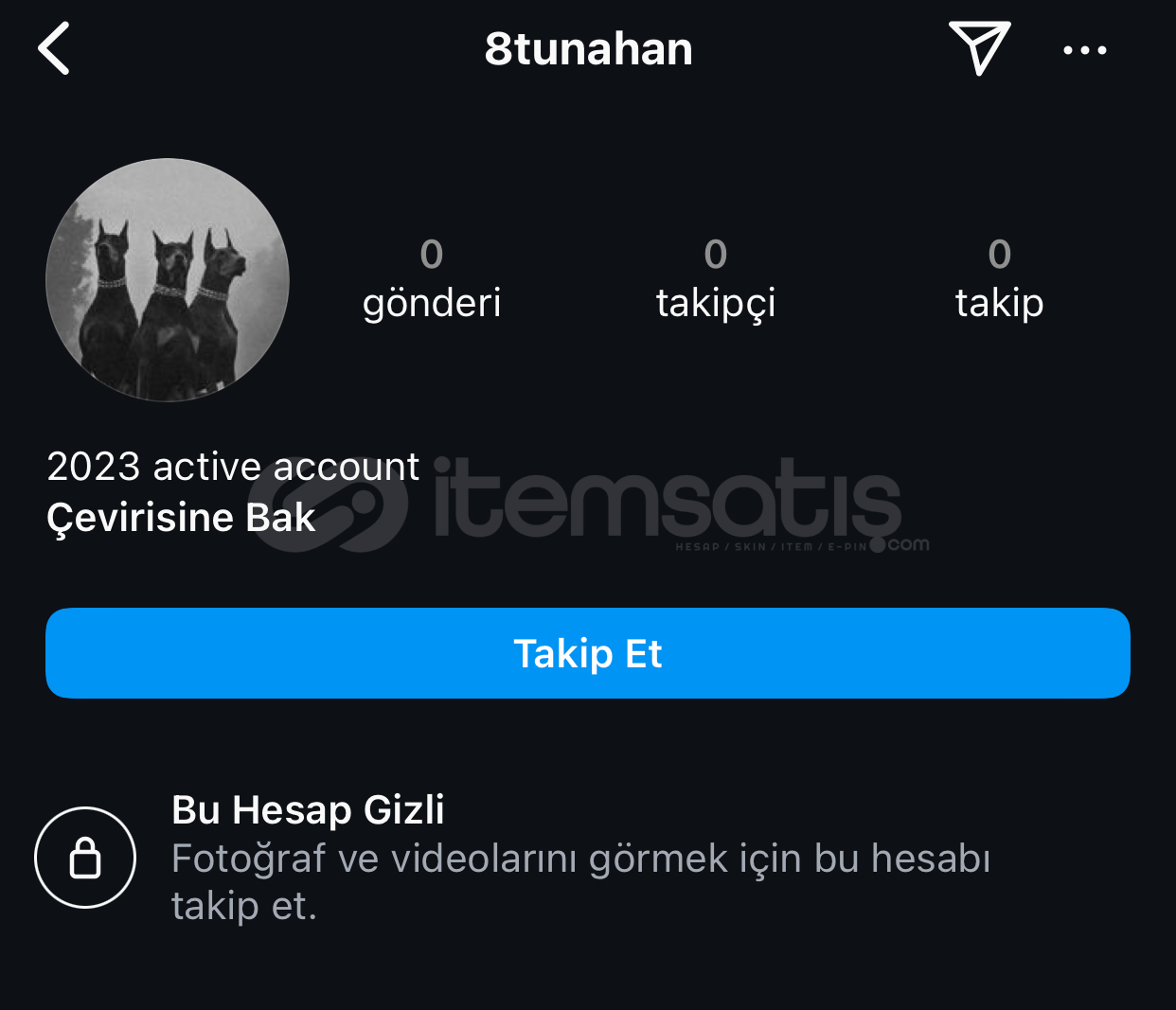Tap Çevirisine Bak to translate the bio
1176x1010 pixels.
[181, 518]
